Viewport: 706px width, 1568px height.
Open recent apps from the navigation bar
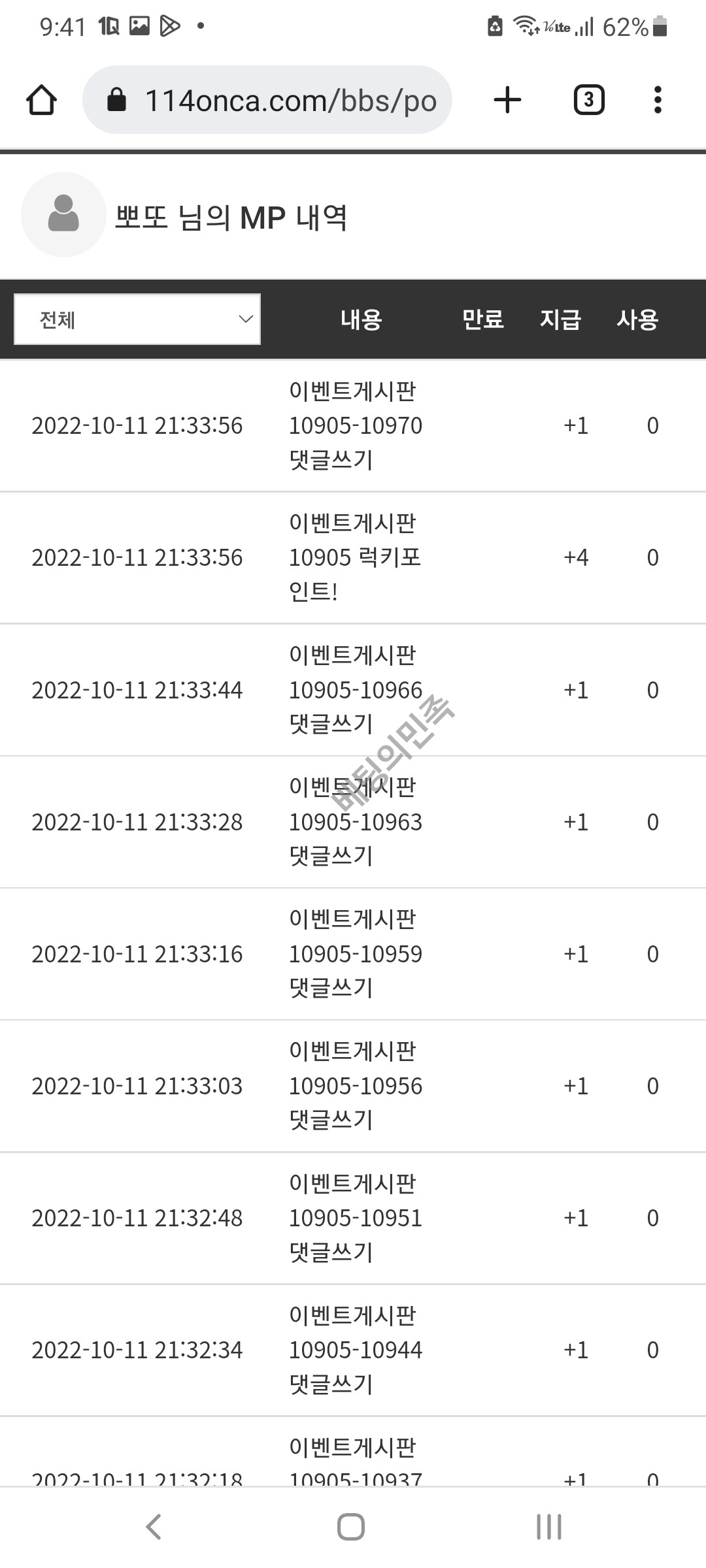[548, 1527]
